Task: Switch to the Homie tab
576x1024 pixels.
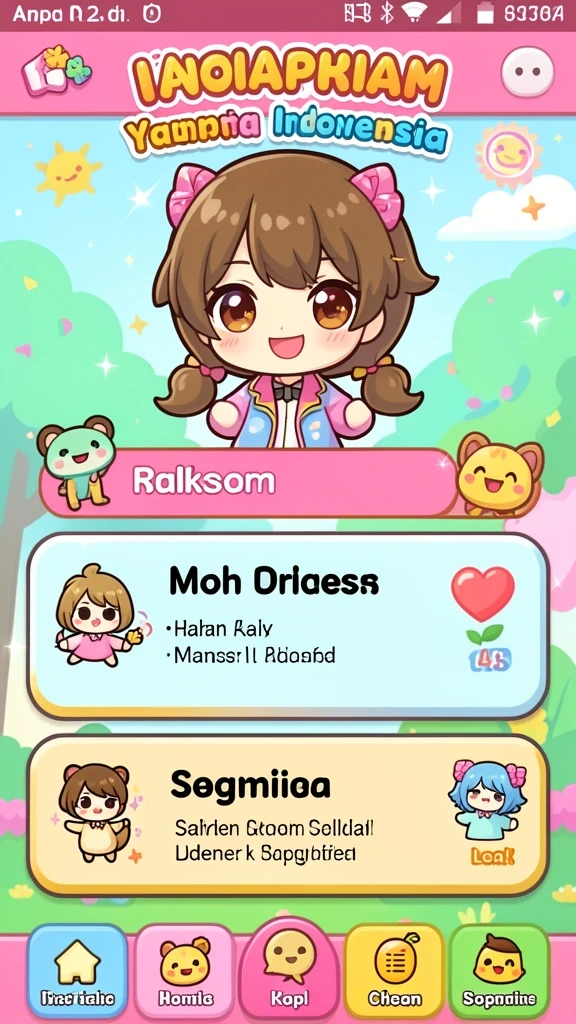Action: point(185,972)
